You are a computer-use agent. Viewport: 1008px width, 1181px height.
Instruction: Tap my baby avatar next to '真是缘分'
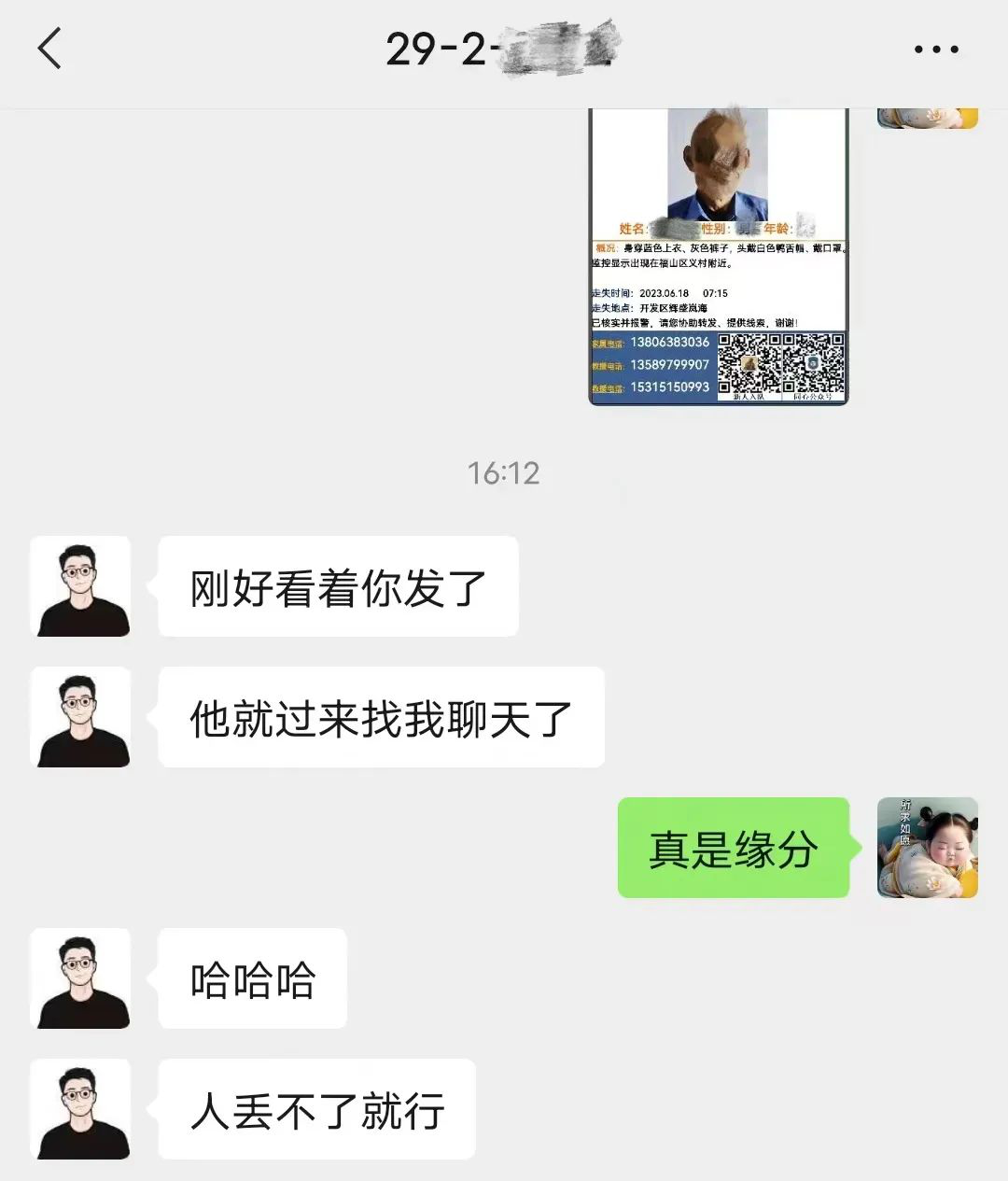point(927,848)
